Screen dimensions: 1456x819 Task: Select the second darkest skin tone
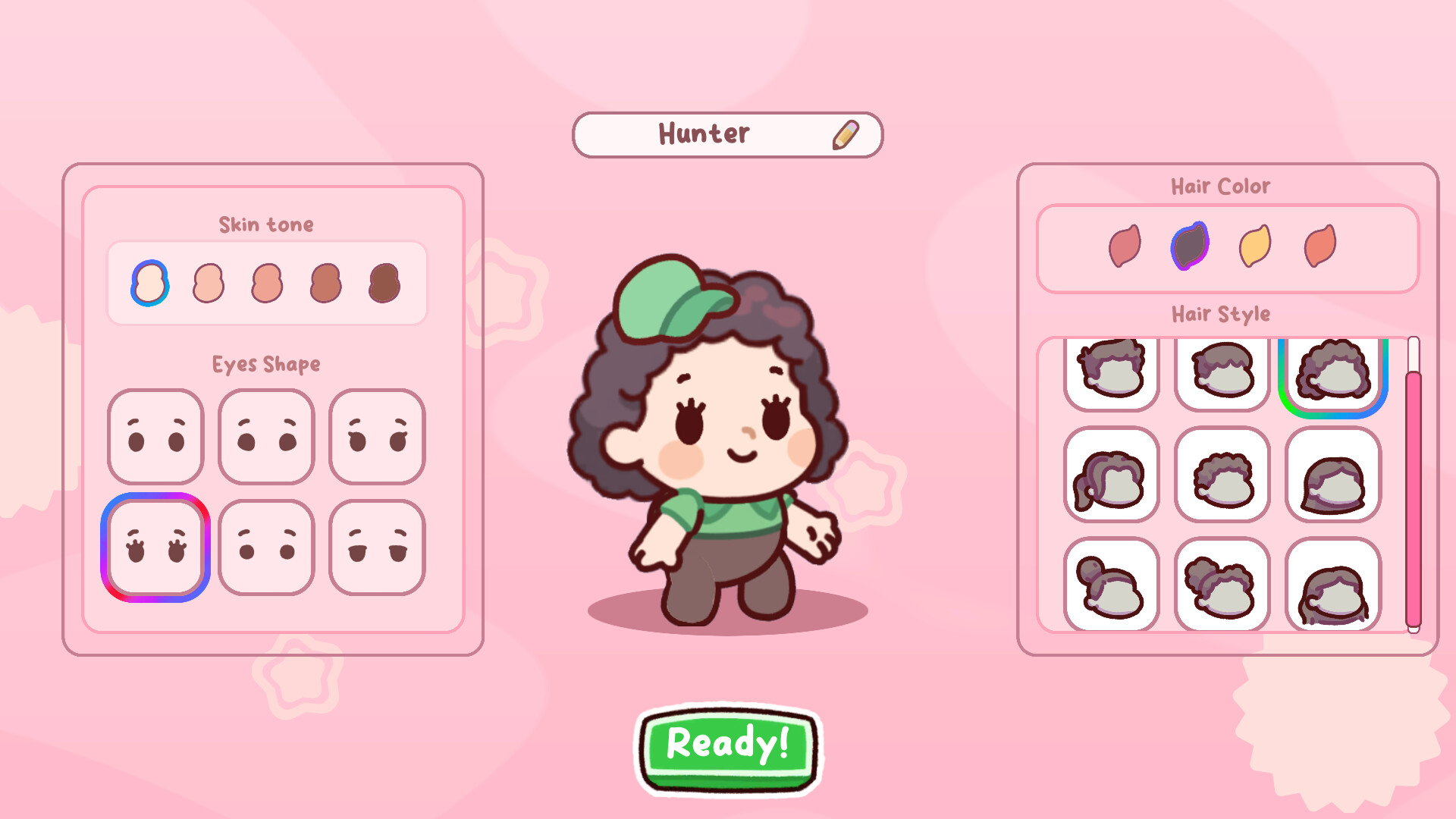[326, 284]
